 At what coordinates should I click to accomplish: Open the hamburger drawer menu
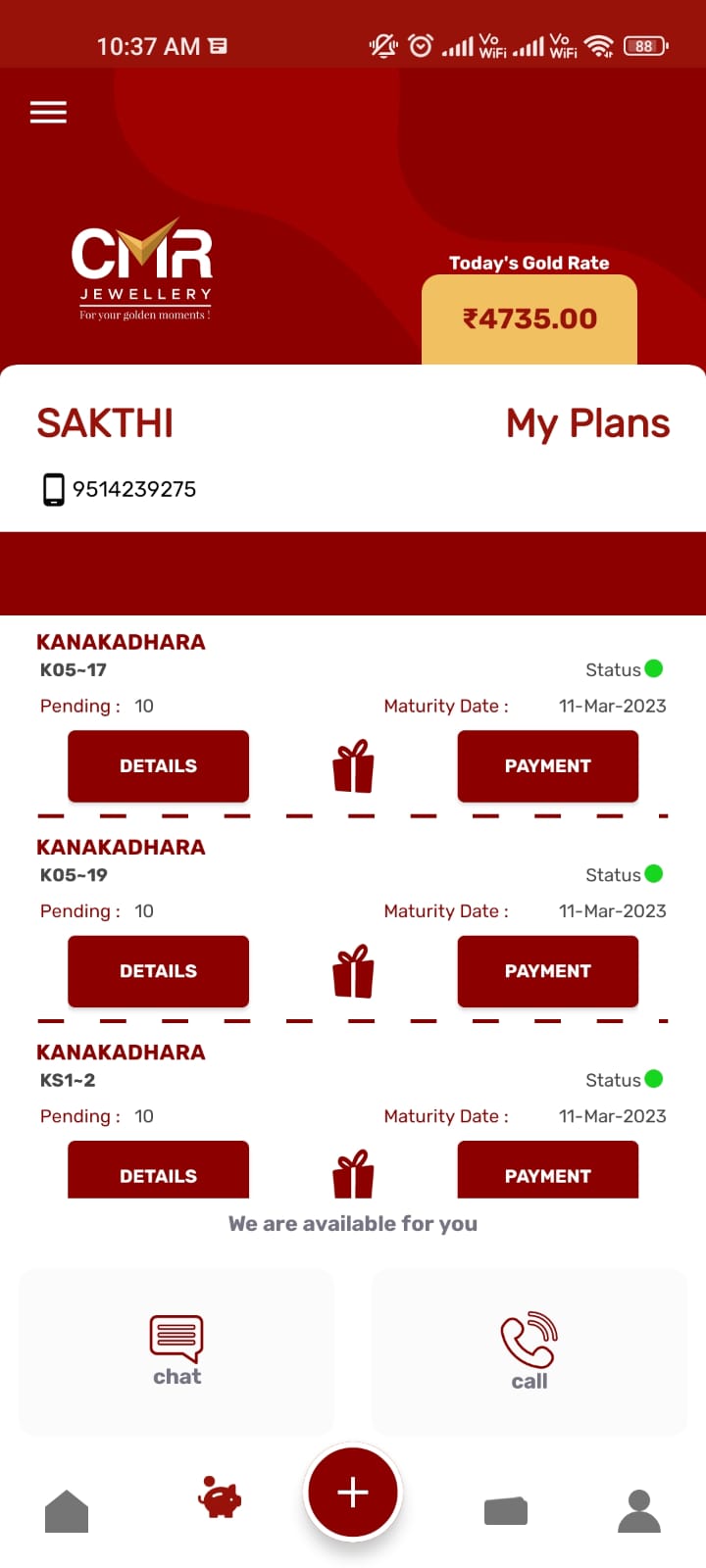(x=48, y=113)
